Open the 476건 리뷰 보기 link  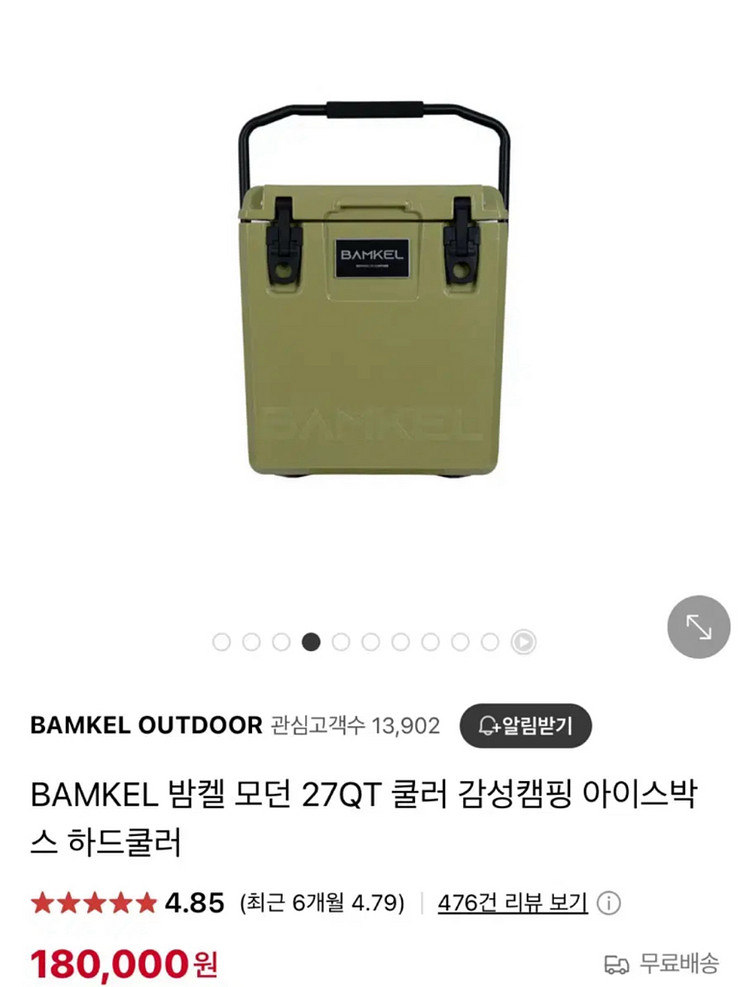pos(512,903)
